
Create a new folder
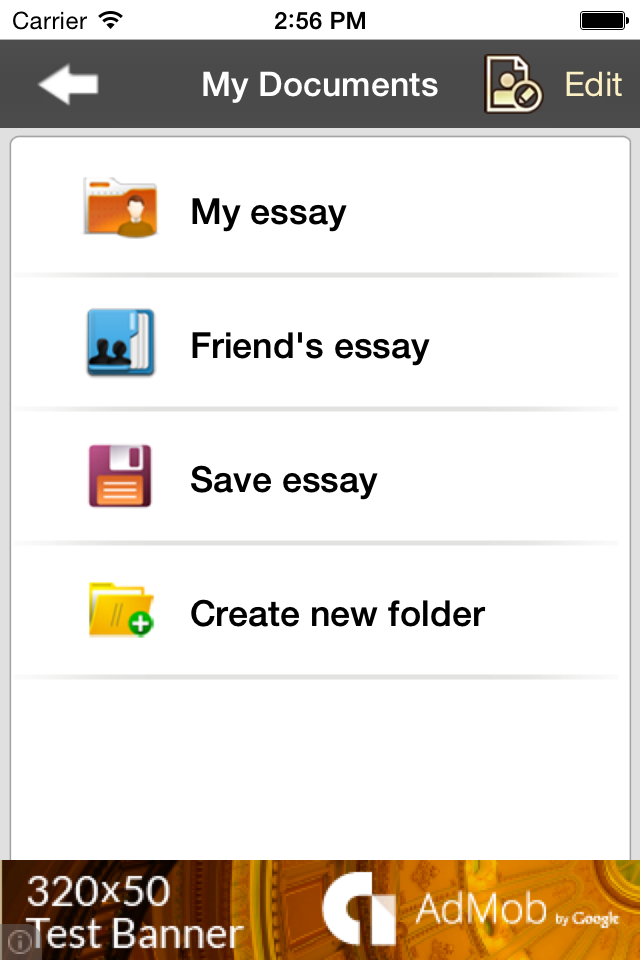click(x=337, y=613)
